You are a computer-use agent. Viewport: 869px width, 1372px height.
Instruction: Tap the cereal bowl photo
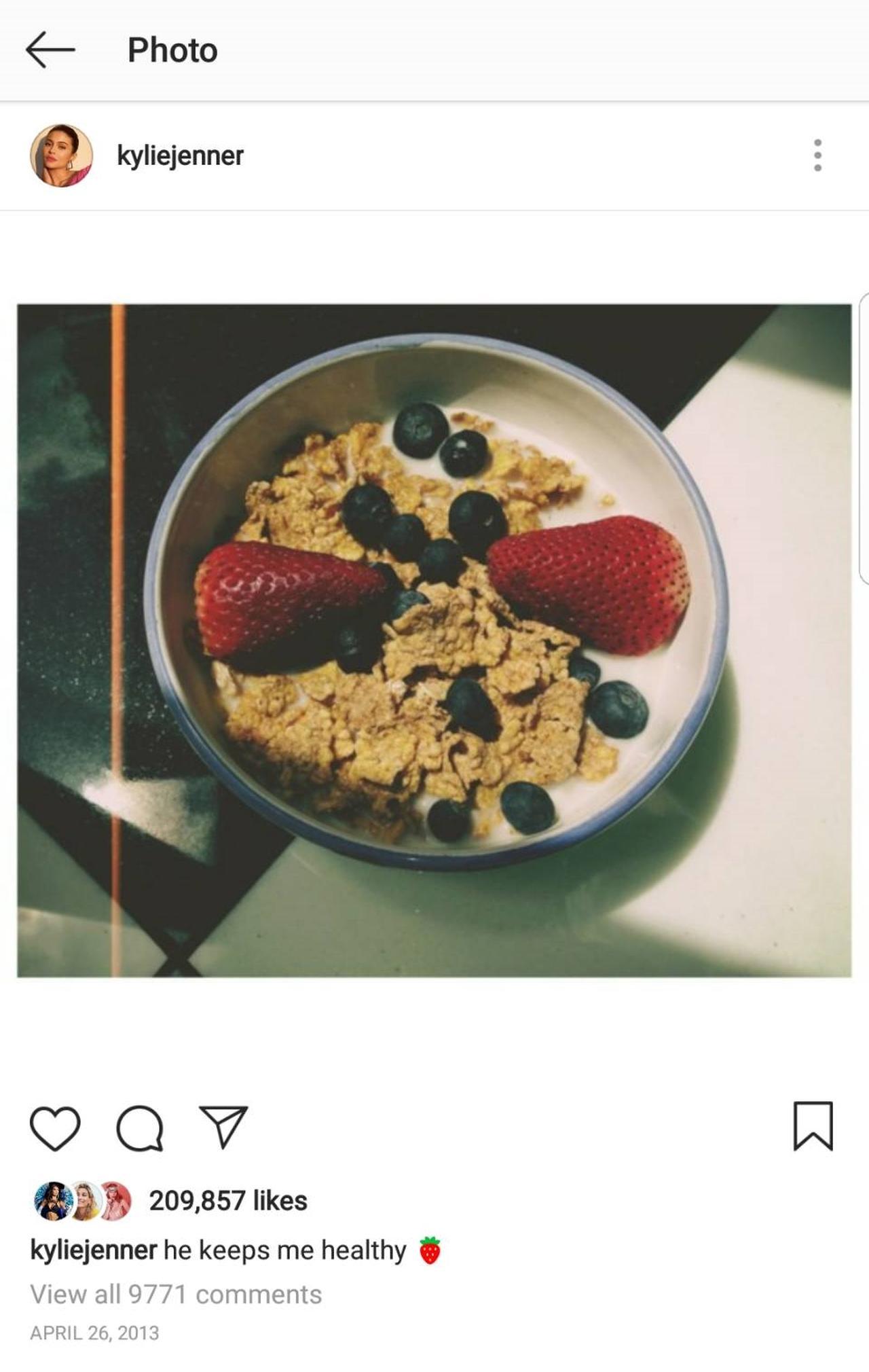[x=434, y=640]
